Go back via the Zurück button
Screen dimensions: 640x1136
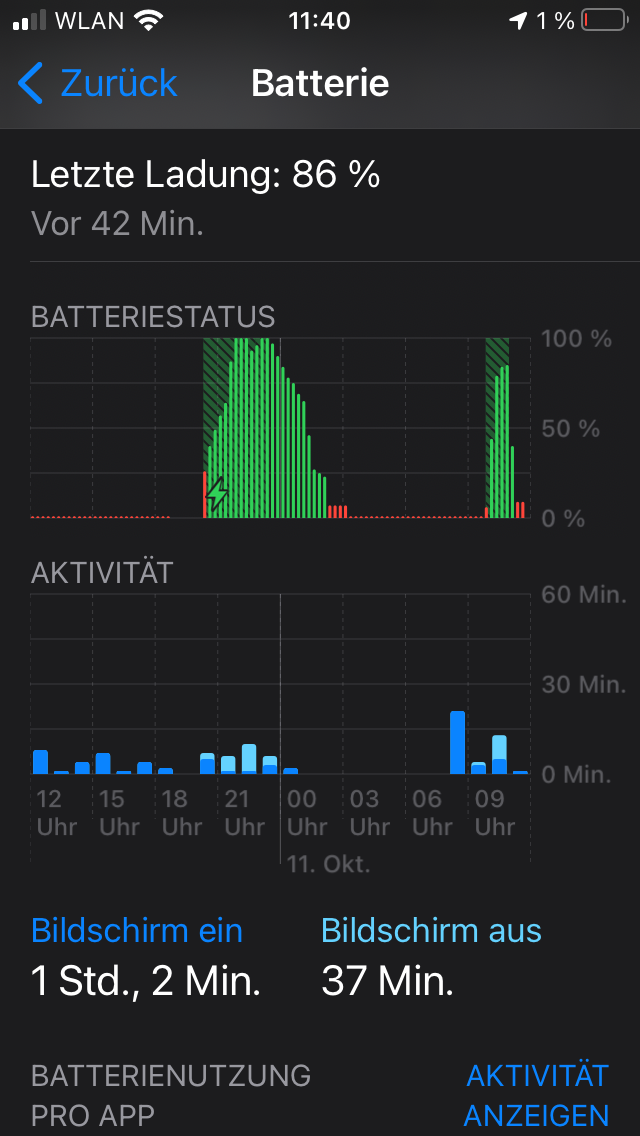pos(98,83)
